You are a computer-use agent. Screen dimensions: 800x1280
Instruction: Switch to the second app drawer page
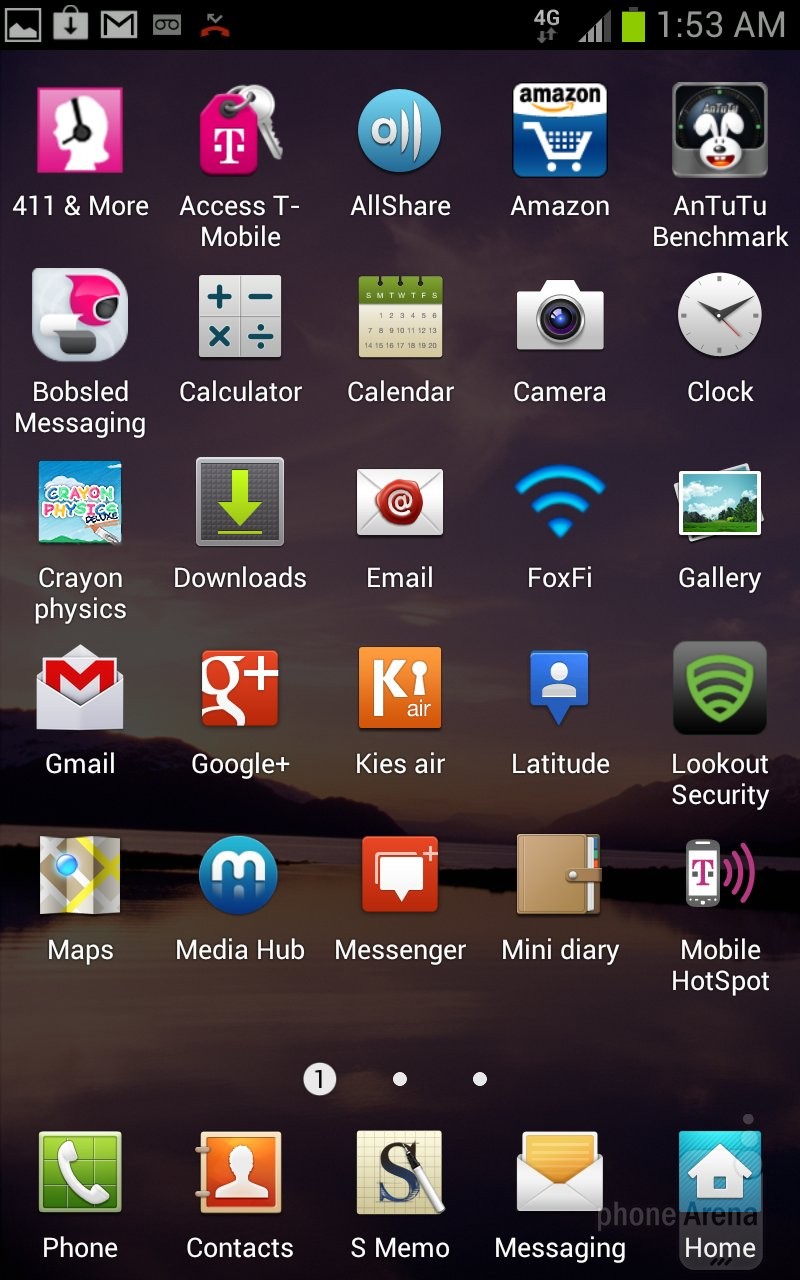pyautogui.click(x=400, y=1079)
